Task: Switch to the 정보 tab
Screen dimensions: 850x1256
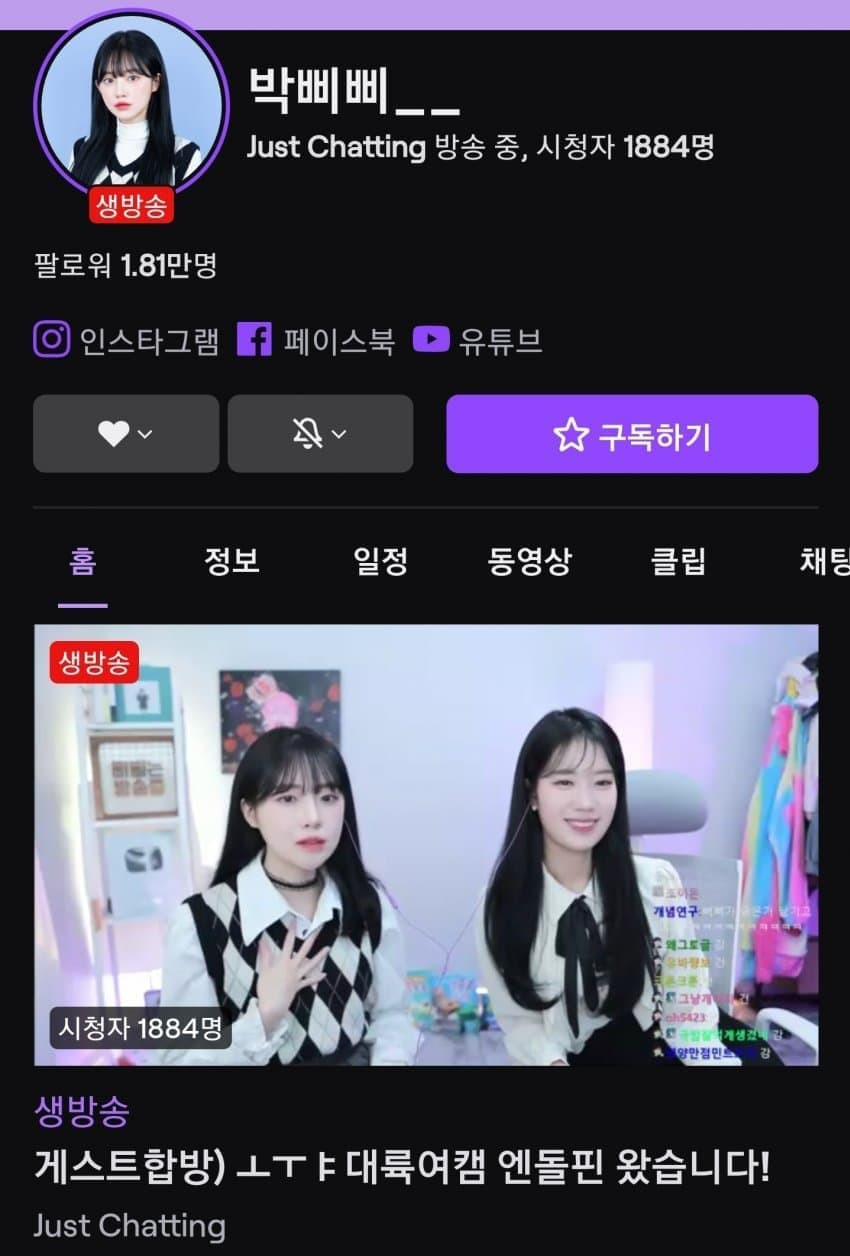Action: coord(232,561)
